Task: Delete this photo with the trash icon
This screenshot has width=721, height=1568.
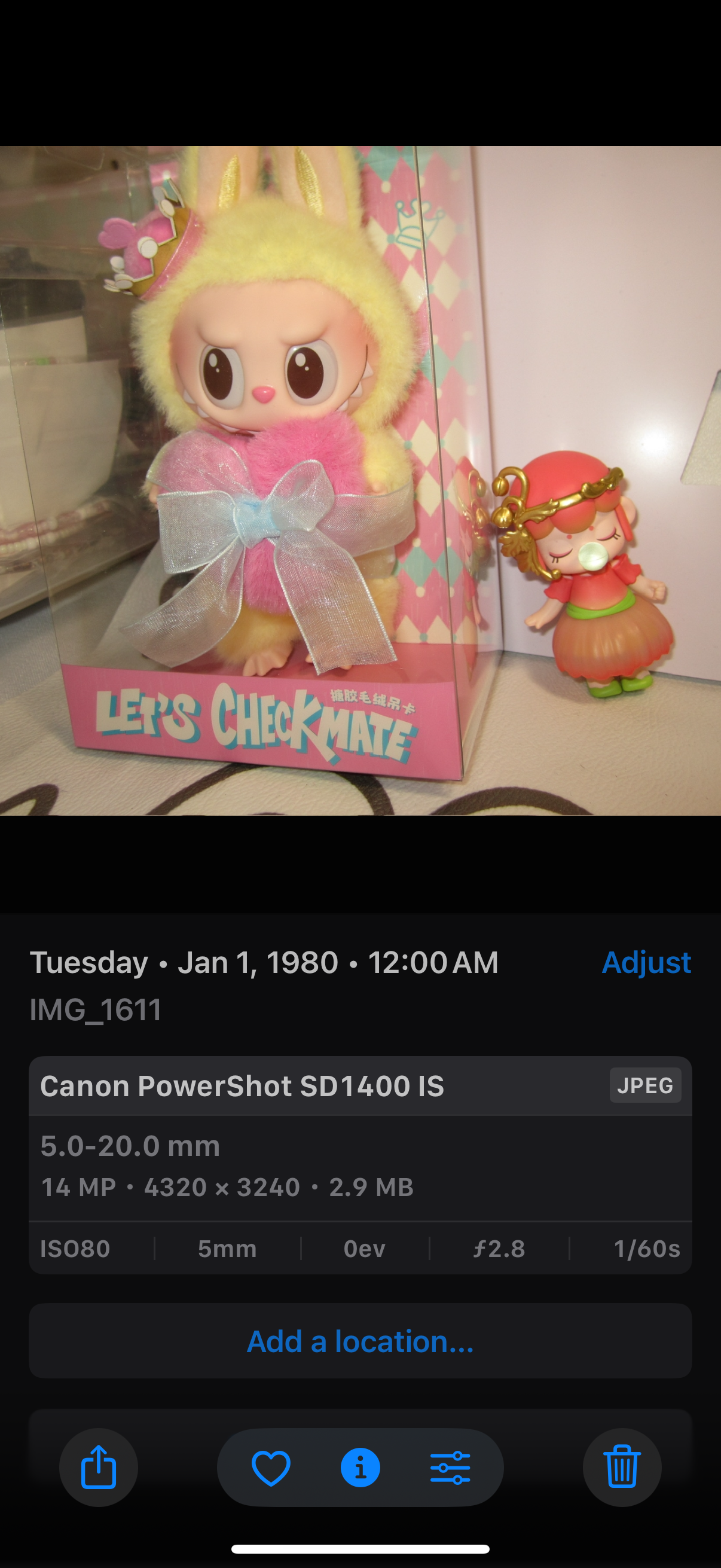Action: point(622,1467)
